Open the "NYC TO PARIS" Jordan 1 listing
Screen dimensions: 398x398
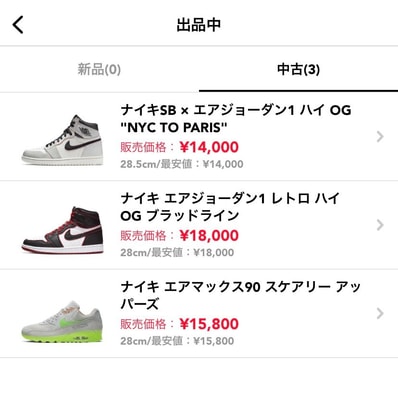coord(199,137)
